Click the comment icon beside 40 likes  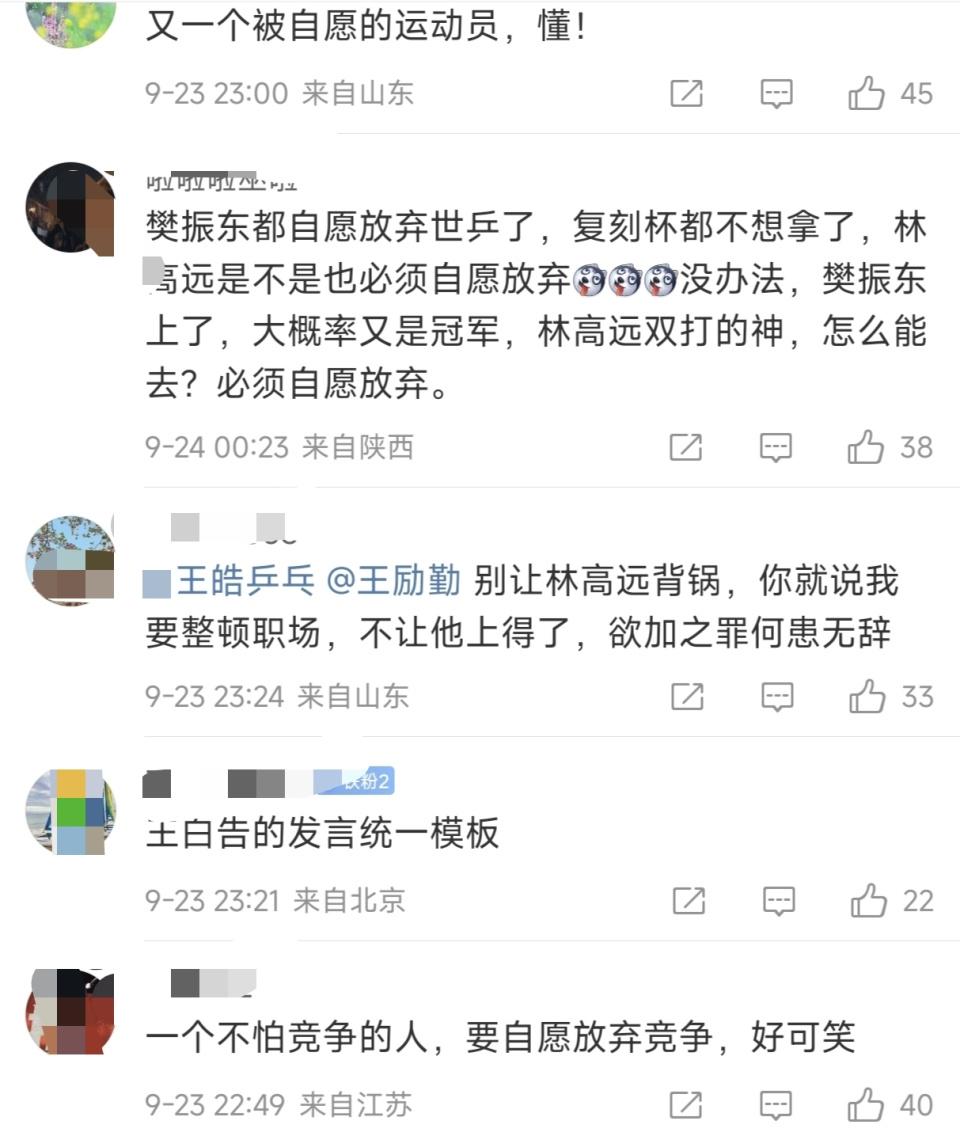click(x=777, y=1105)
